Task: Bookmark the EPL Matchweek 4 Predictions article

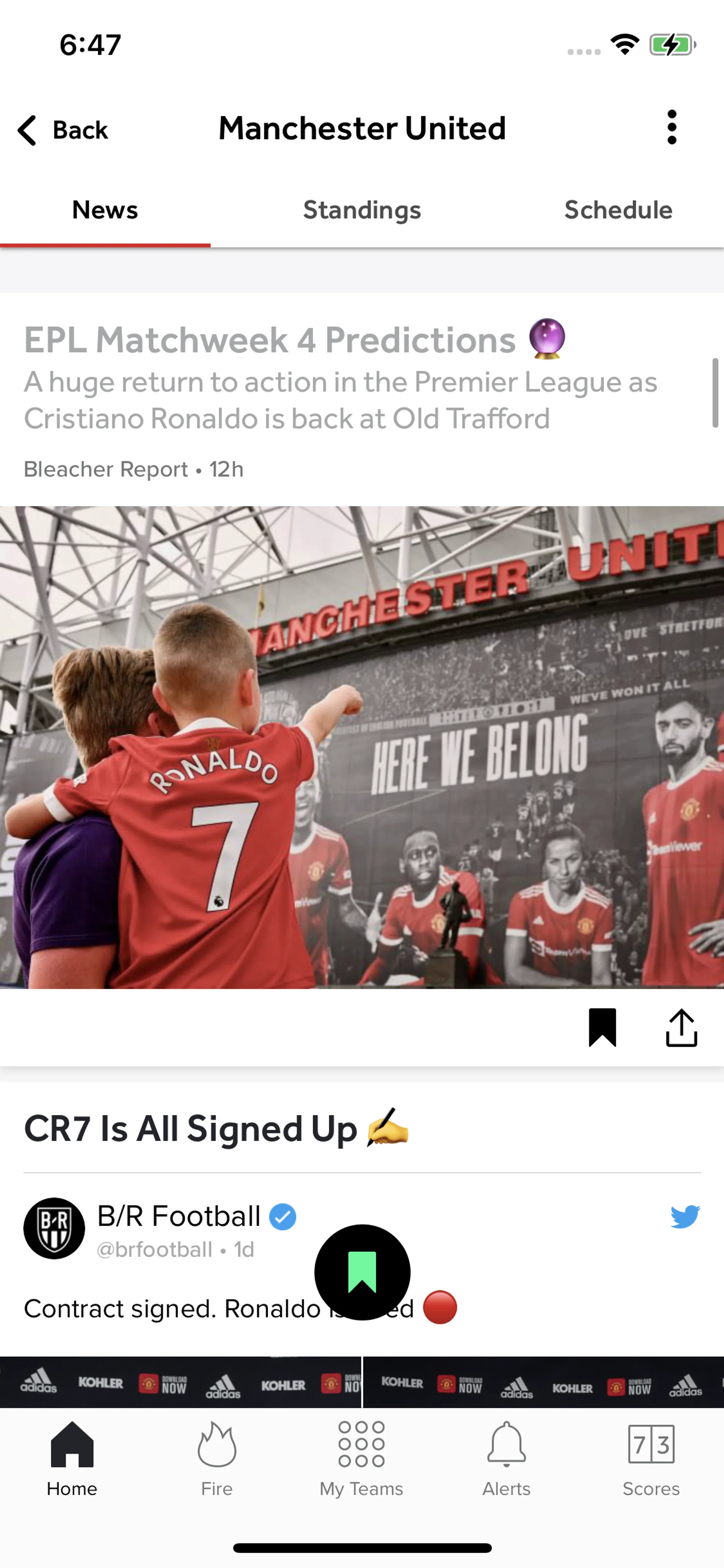Action: (x=602, y=1027)
